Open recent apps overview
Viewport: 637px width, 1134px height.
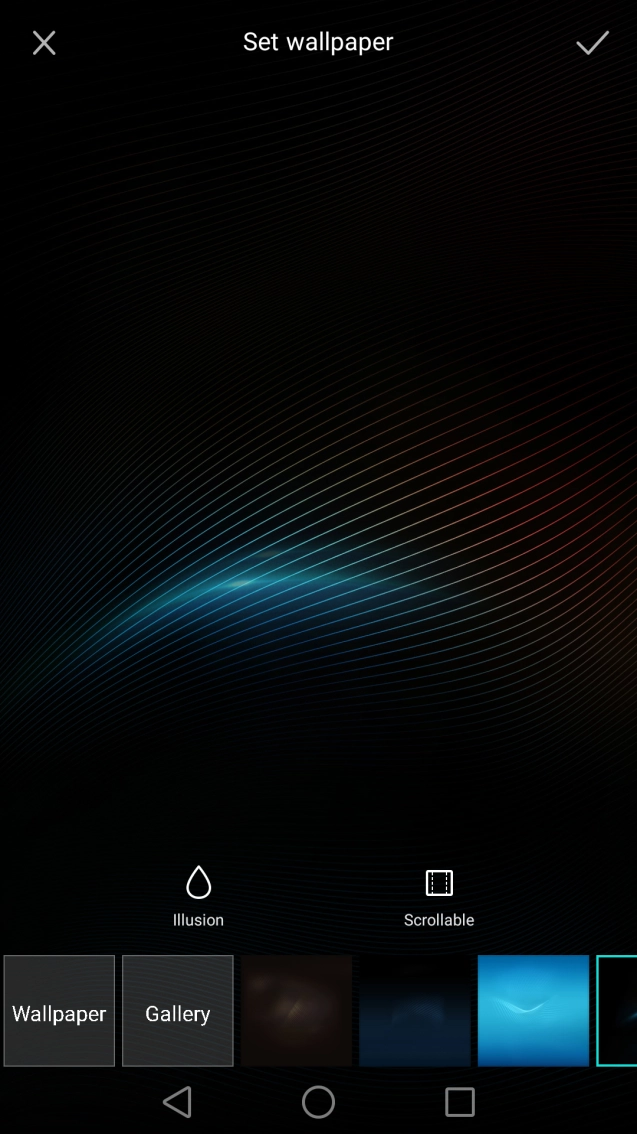click(459, 1102)
